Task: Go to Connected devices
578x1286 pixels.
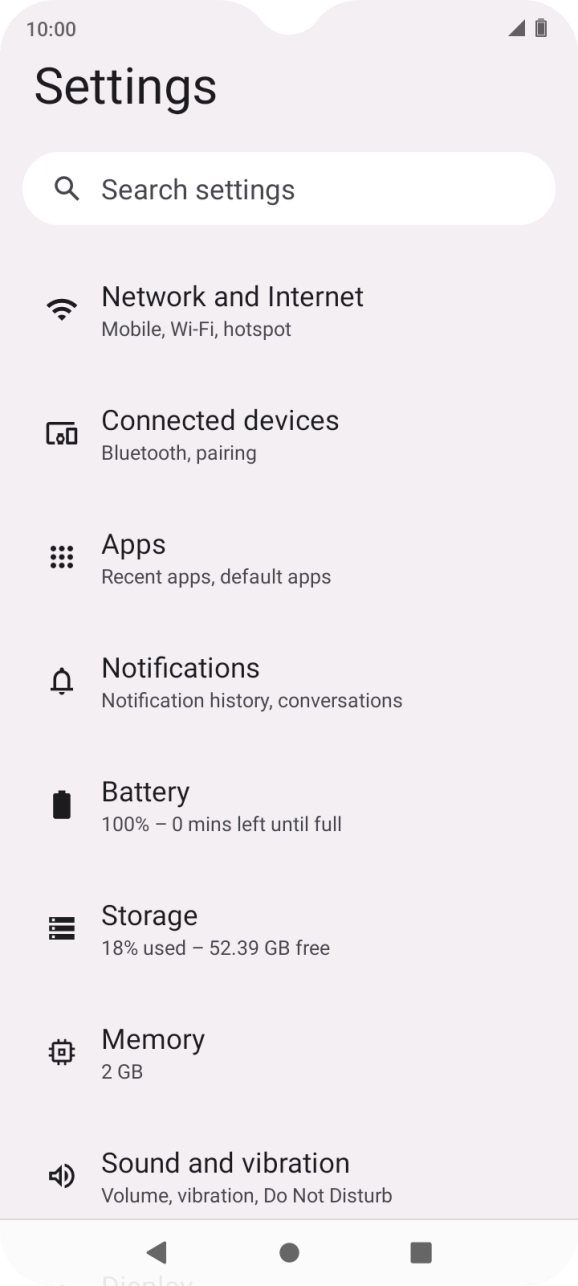Action: 288,434
